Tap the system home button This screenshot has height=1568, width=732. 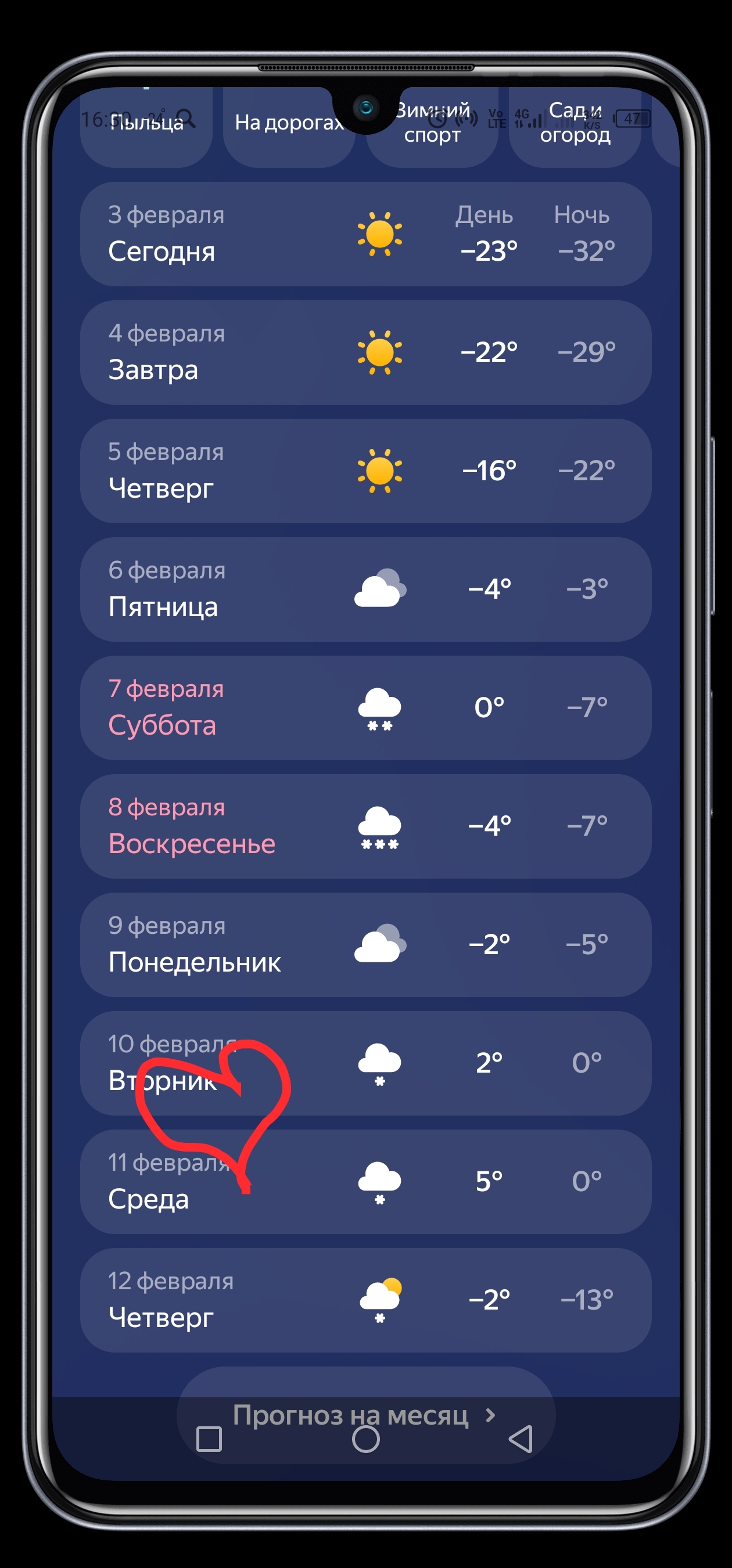365,1439
